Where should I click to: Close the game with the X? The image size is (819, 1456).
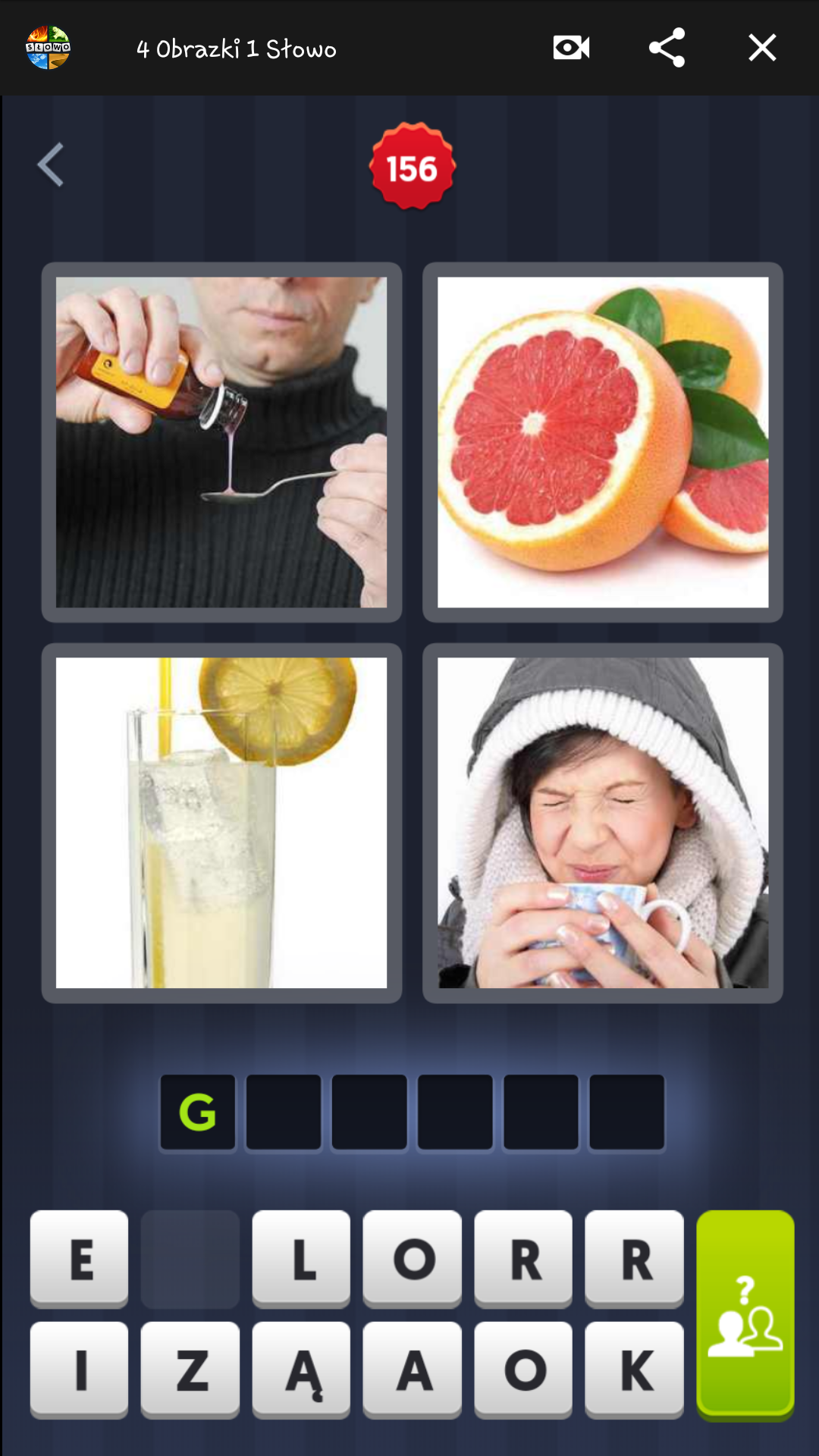762,48
